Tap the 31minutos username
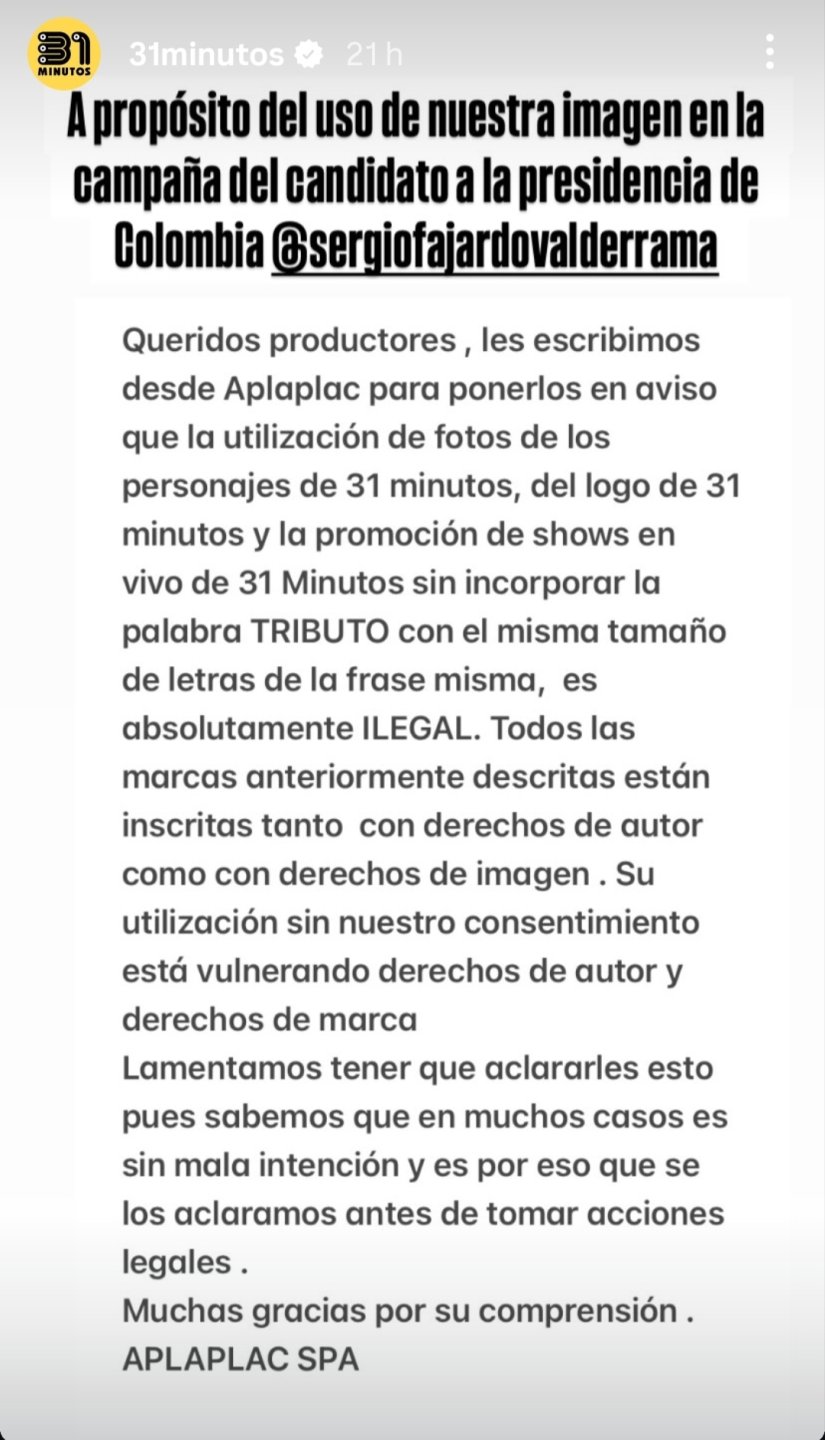The width and height of the screenshot is (825, 1440). tap(206, 55)
